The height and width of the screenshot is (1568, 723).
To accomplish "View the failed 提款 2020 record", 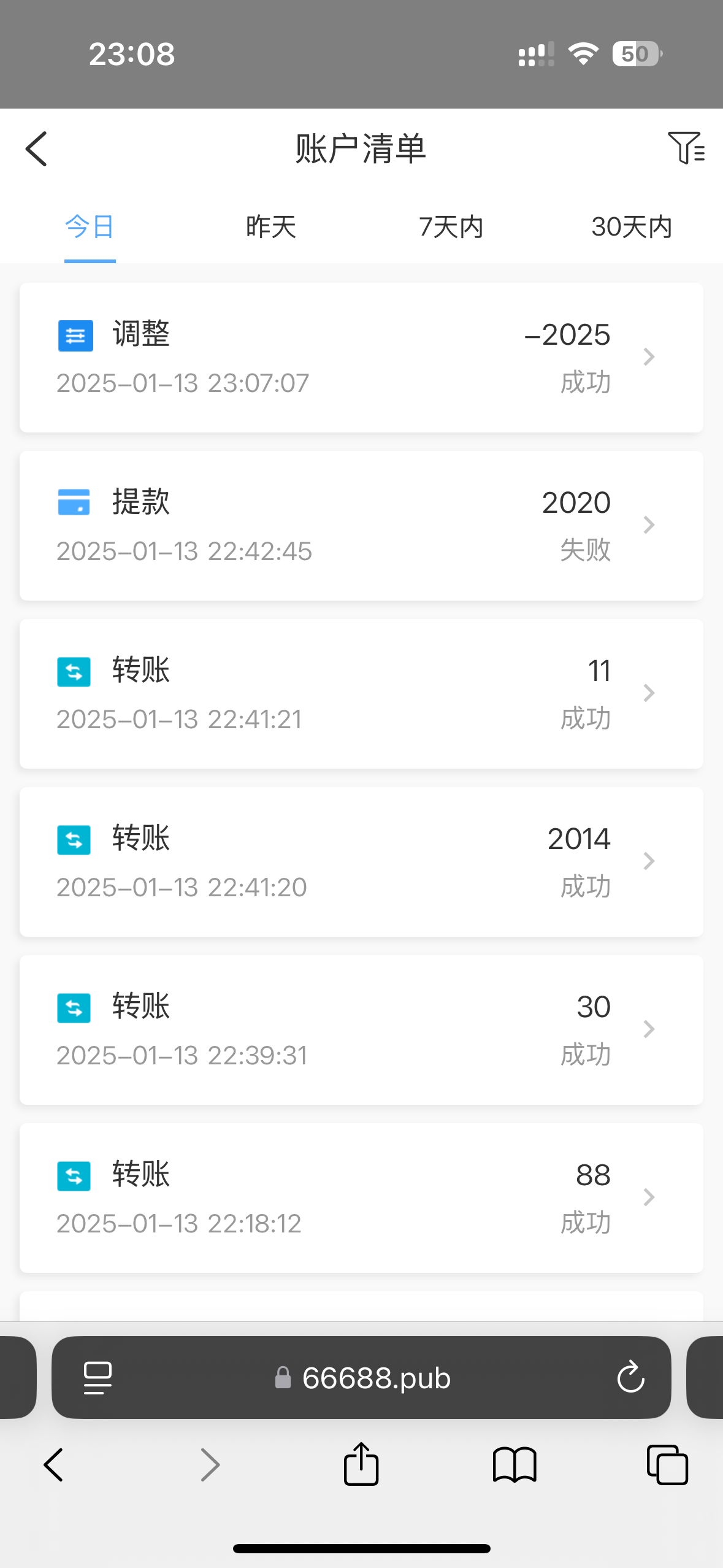I will click(x=361, y=526).
